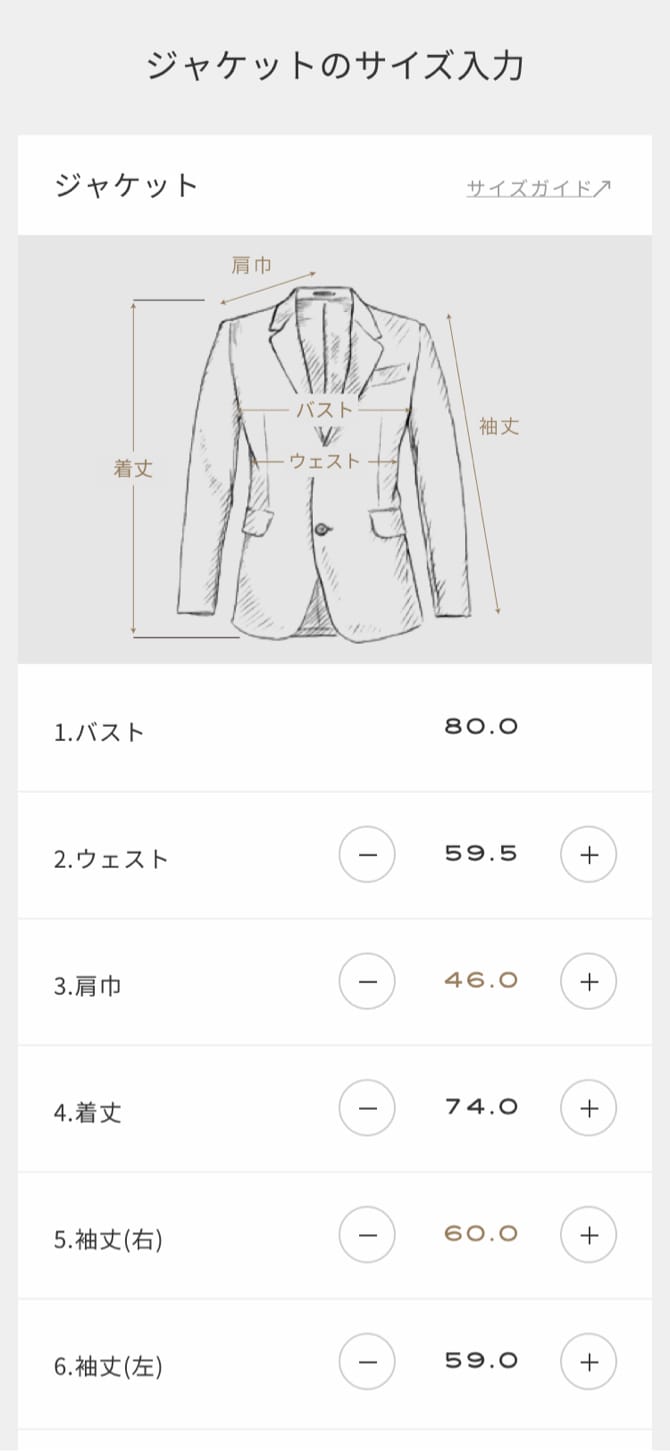Decrease the 肩巾 measurement
This screenshot has width=670, height=1452.
367,982
